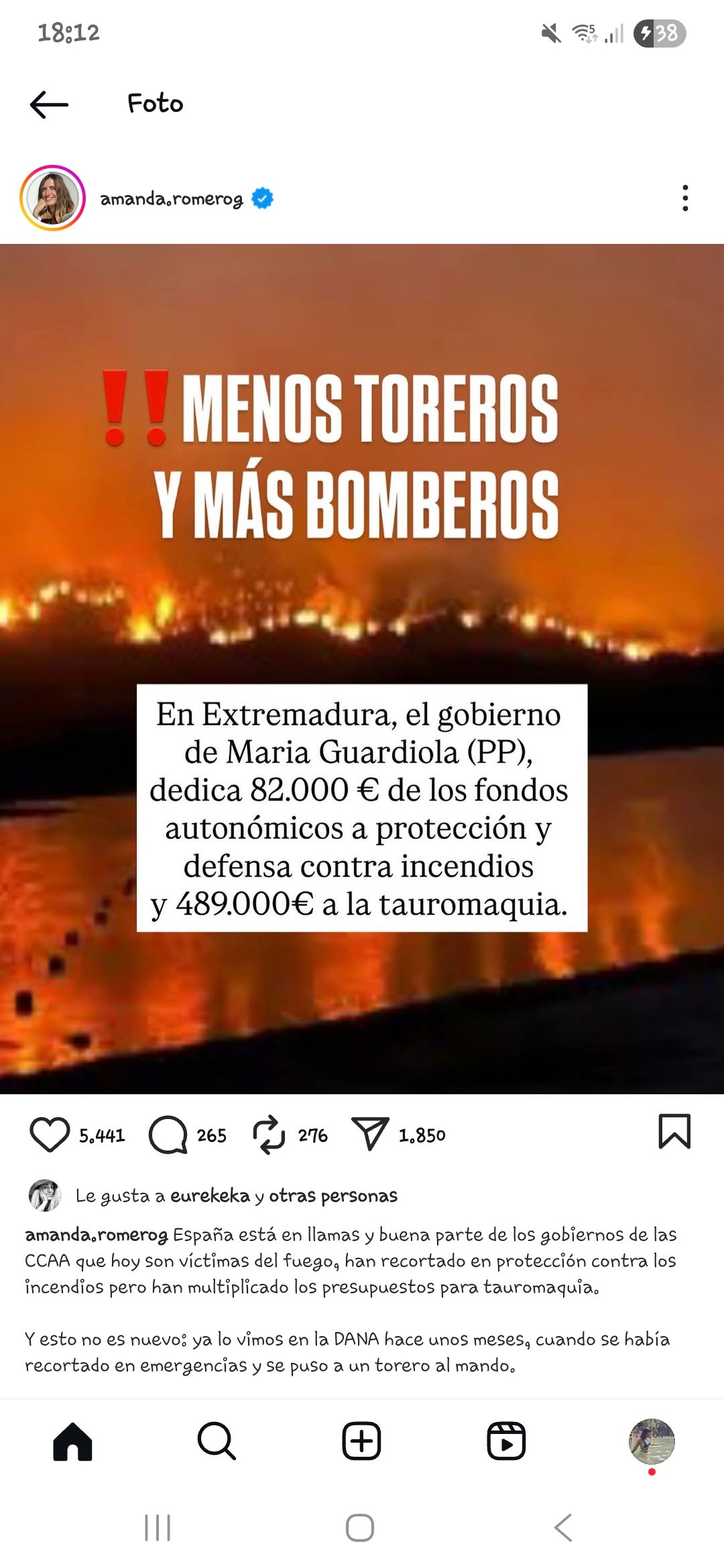Viewport: 724px width, 1568px height.
Task: Open the fire post image
Action: click(362, 669)
